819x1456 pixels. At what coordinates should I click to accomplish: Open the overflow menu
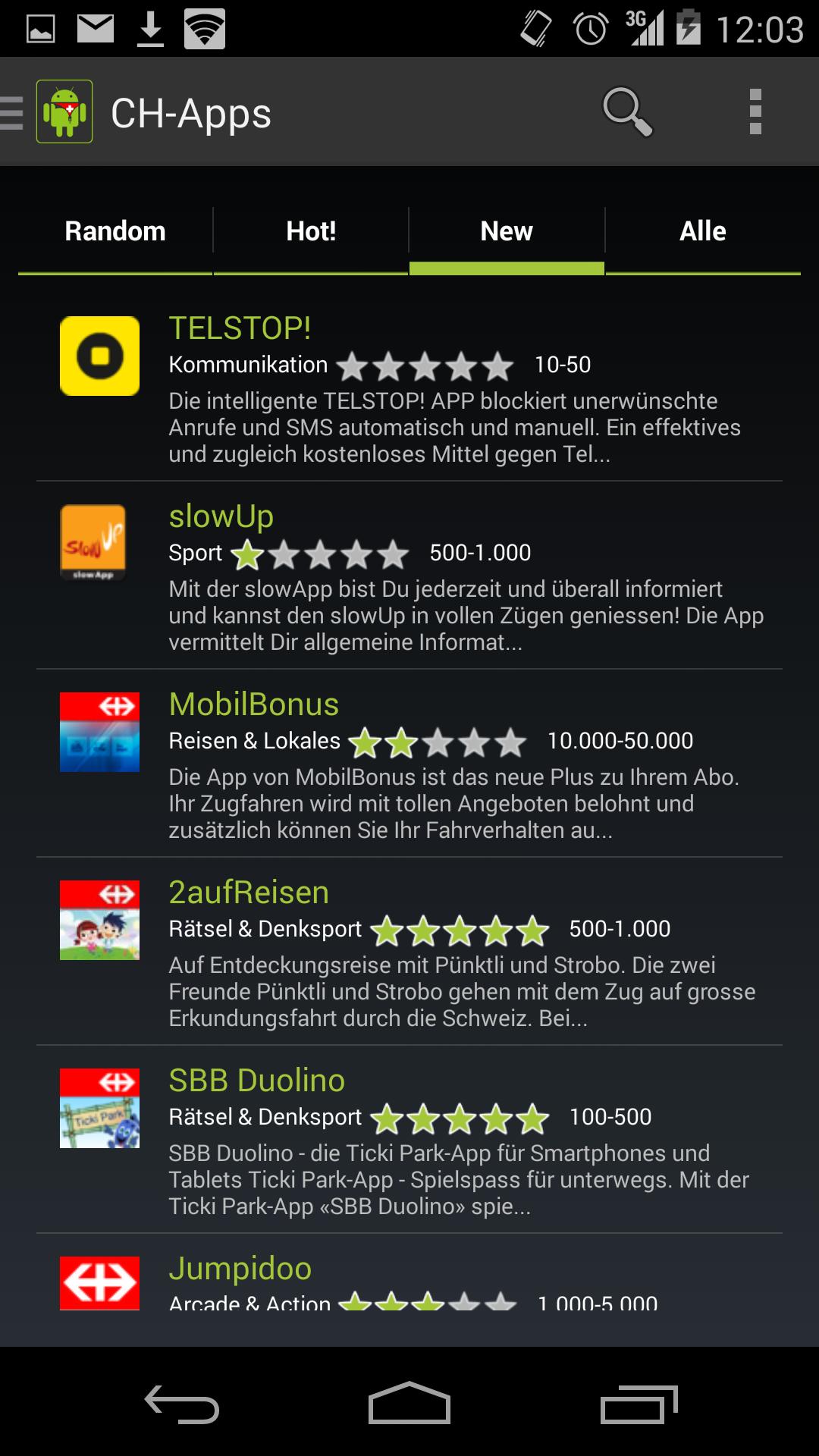(x=755, y=112)
